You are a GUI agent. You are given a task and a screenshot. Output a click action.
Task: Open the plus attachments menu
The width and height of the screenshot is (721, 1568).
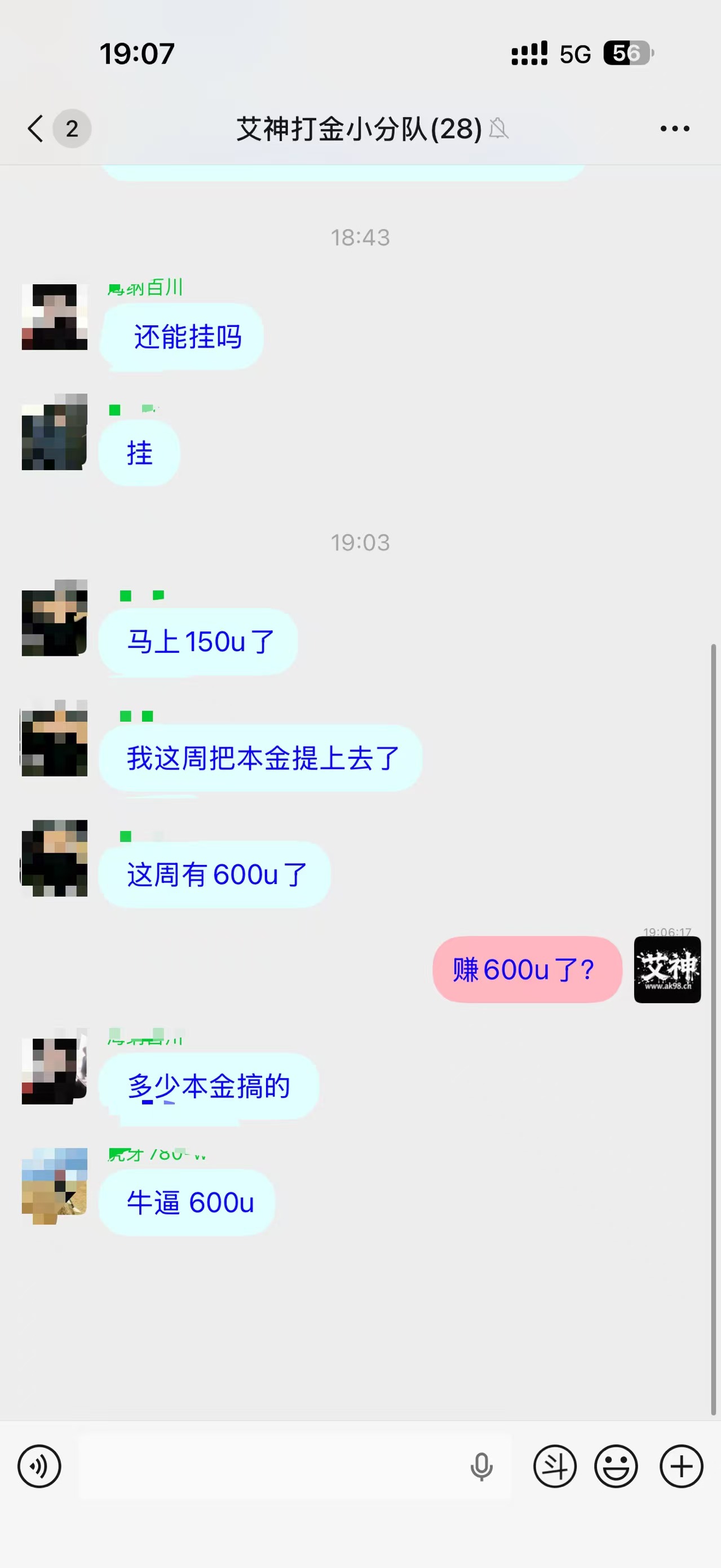coord(681,1467)
